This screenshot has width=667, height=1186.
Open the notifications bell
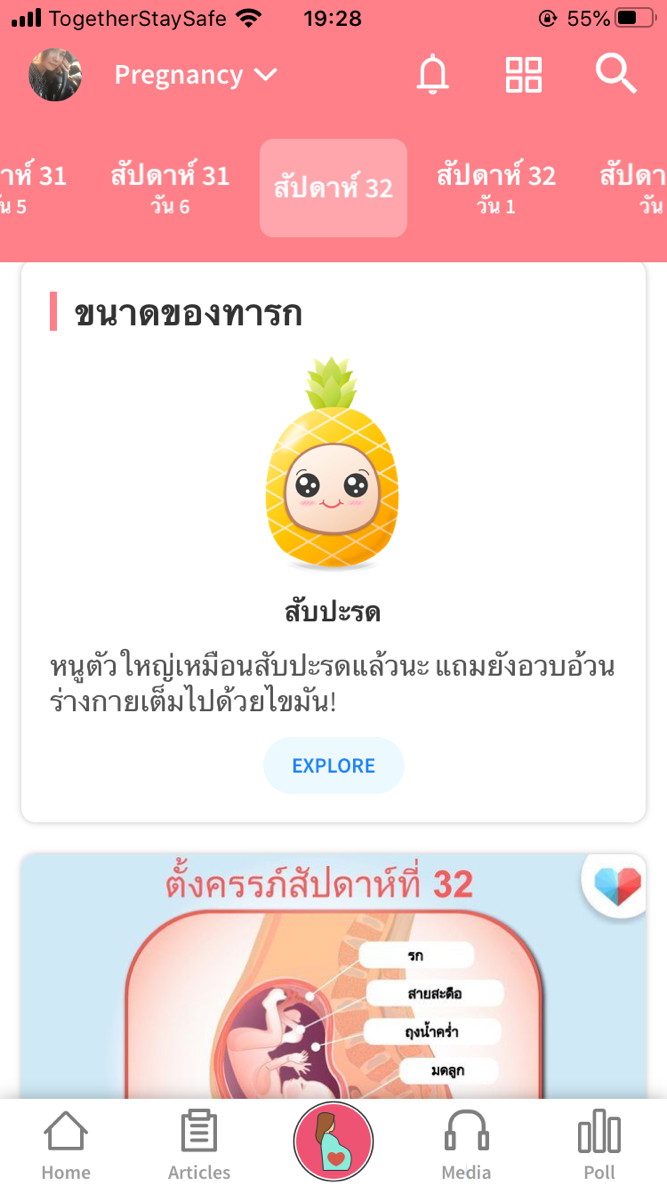(x=433, y=75)
